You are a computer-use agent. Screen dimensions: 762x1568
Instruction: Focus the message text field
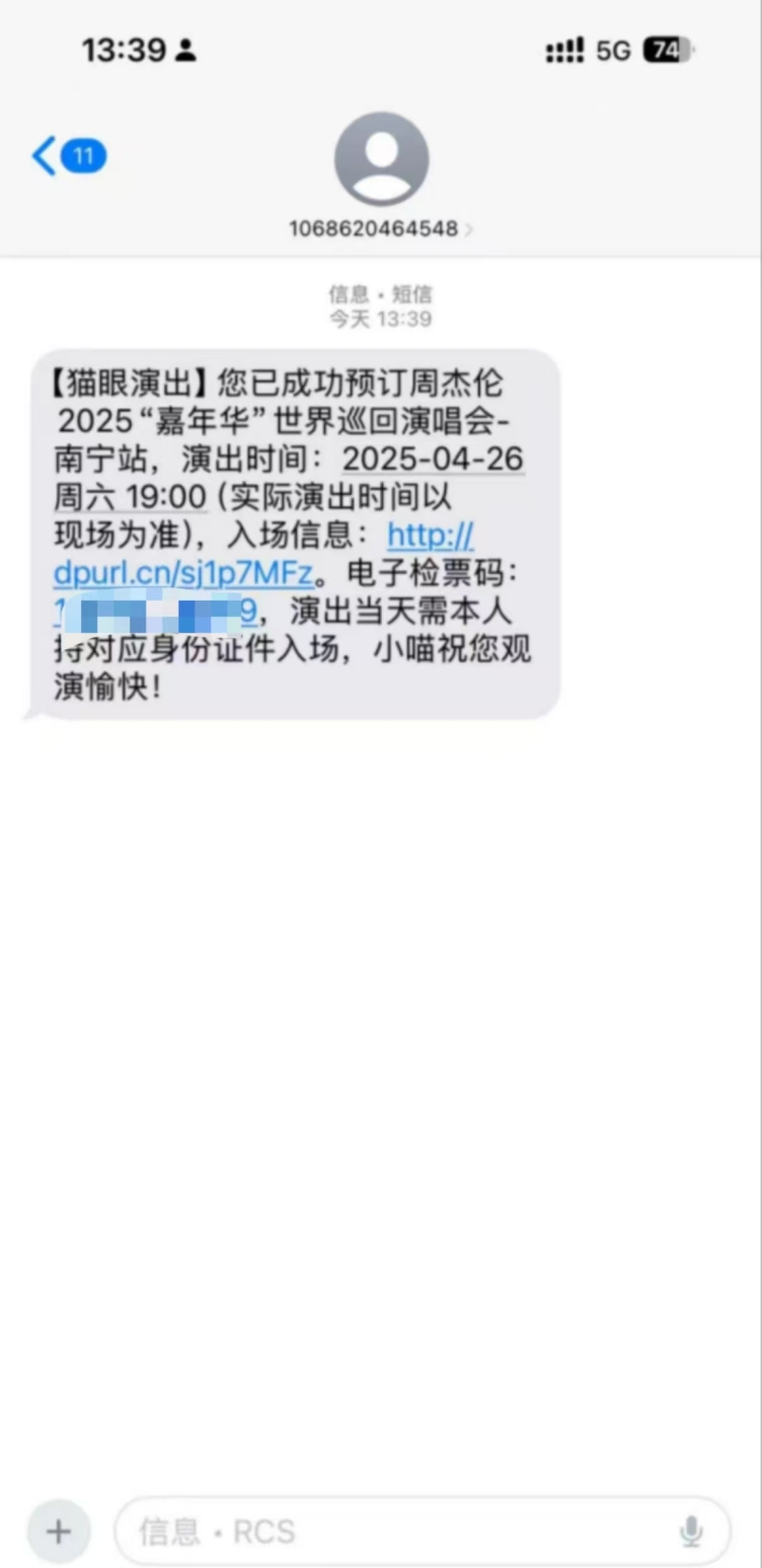coord(400,1531)
